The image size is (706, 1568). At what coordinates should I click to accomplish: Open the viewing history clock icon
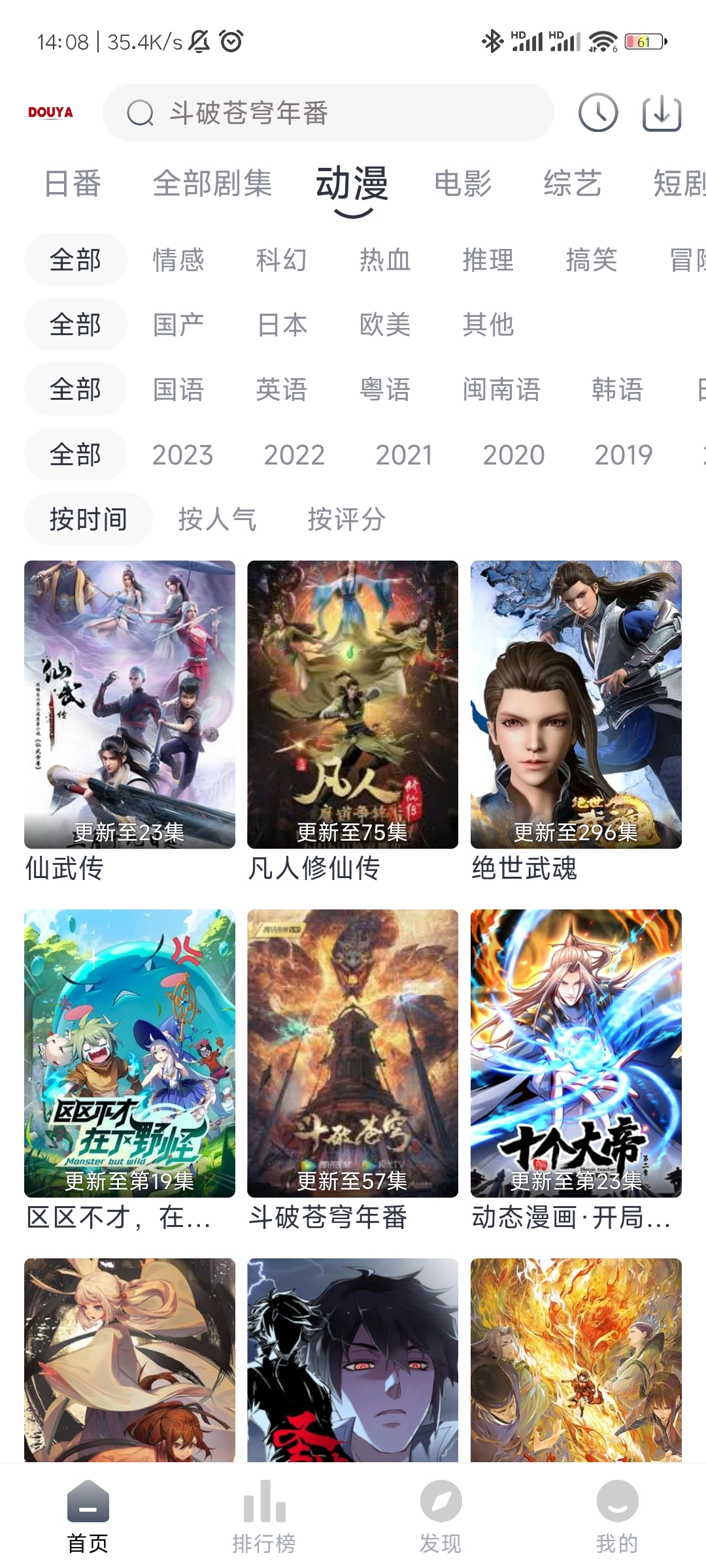[597, 112]
